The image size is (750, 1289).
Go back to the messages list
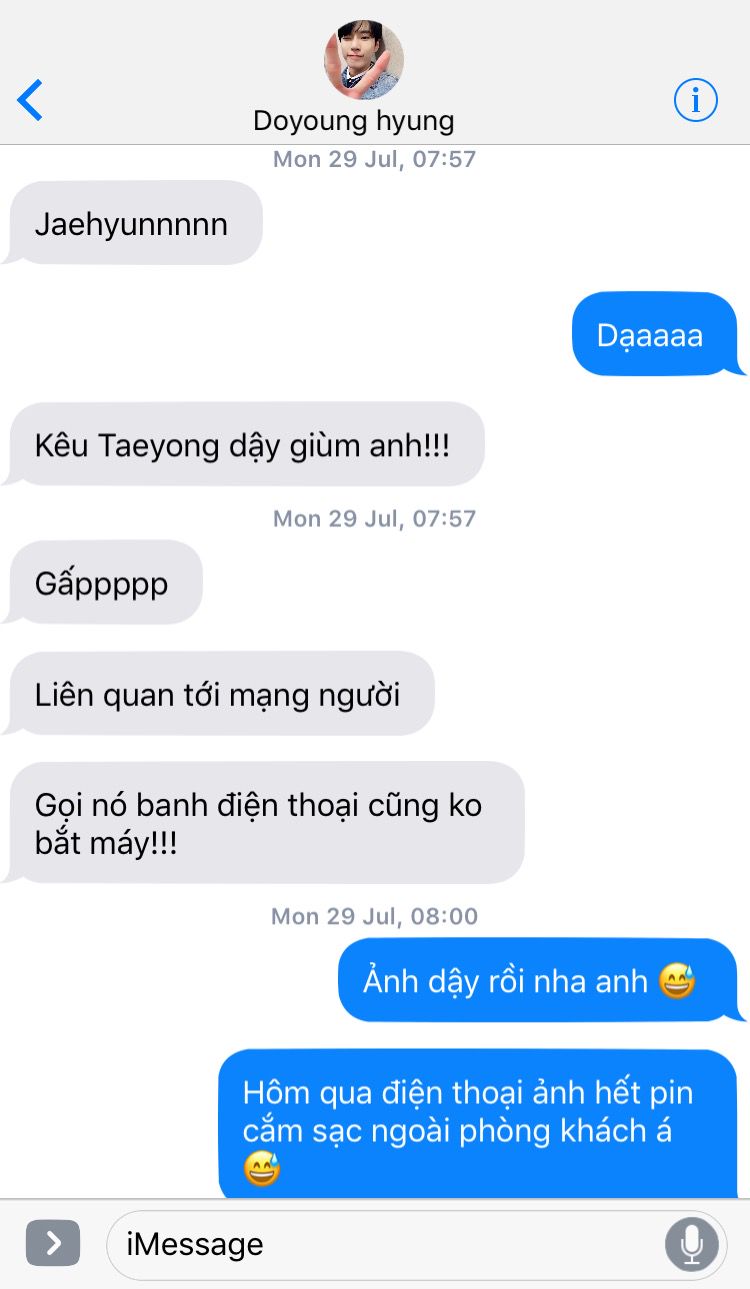[x=31, y=100]
